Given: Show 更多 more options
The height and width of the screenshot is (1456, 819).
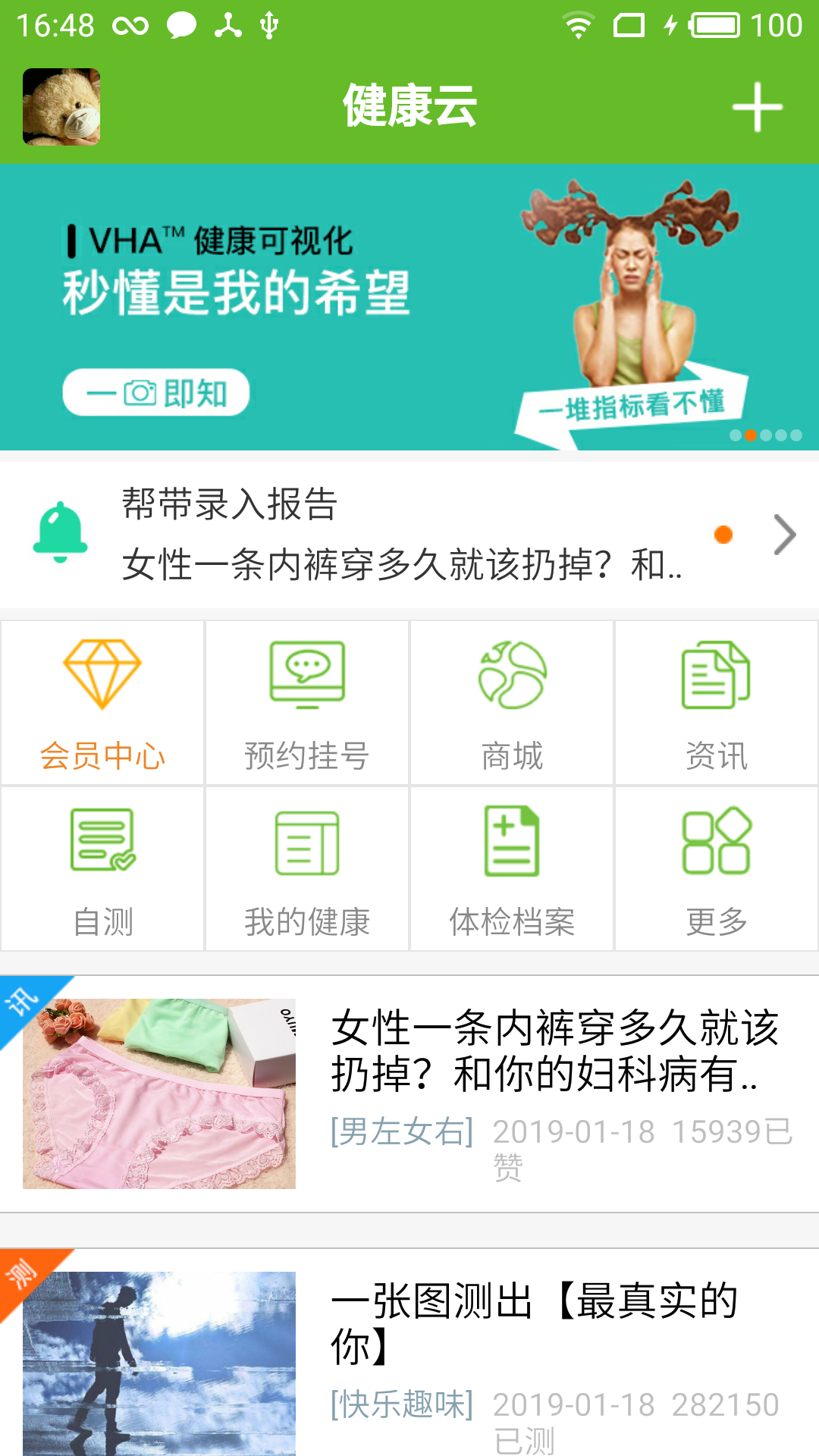Looking at the screenshot, I should pos(717,869).
